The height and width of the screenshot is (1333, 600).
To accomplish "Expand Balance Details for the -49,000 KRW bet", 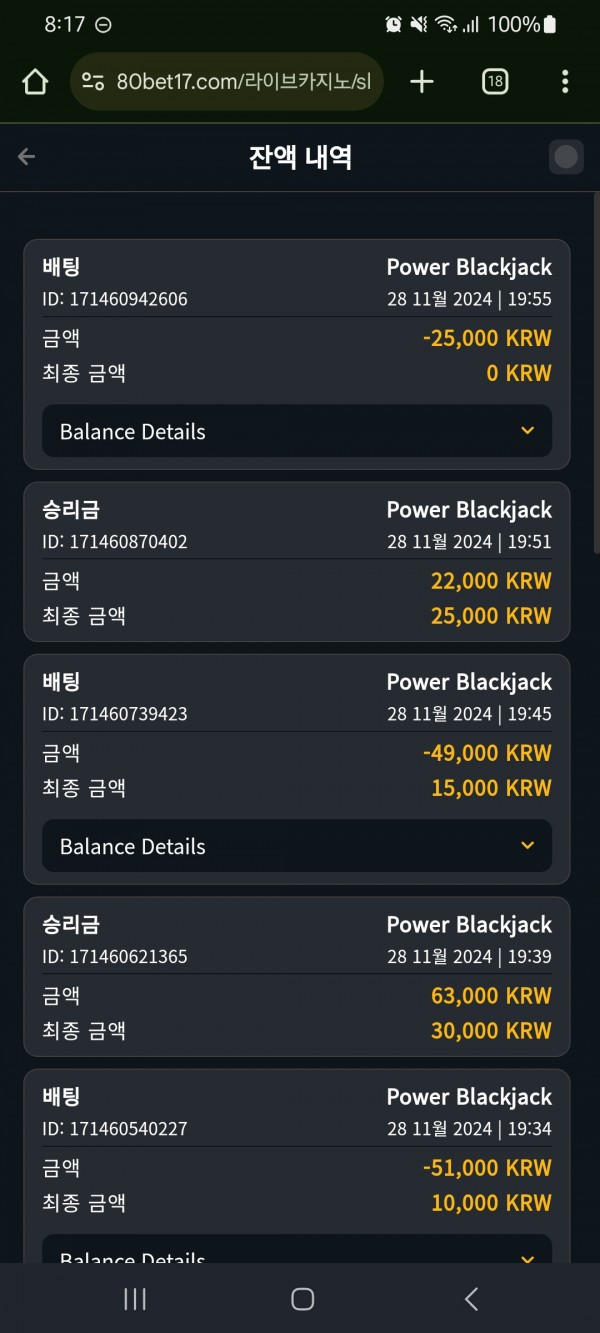I will click(x=297, y=846).
